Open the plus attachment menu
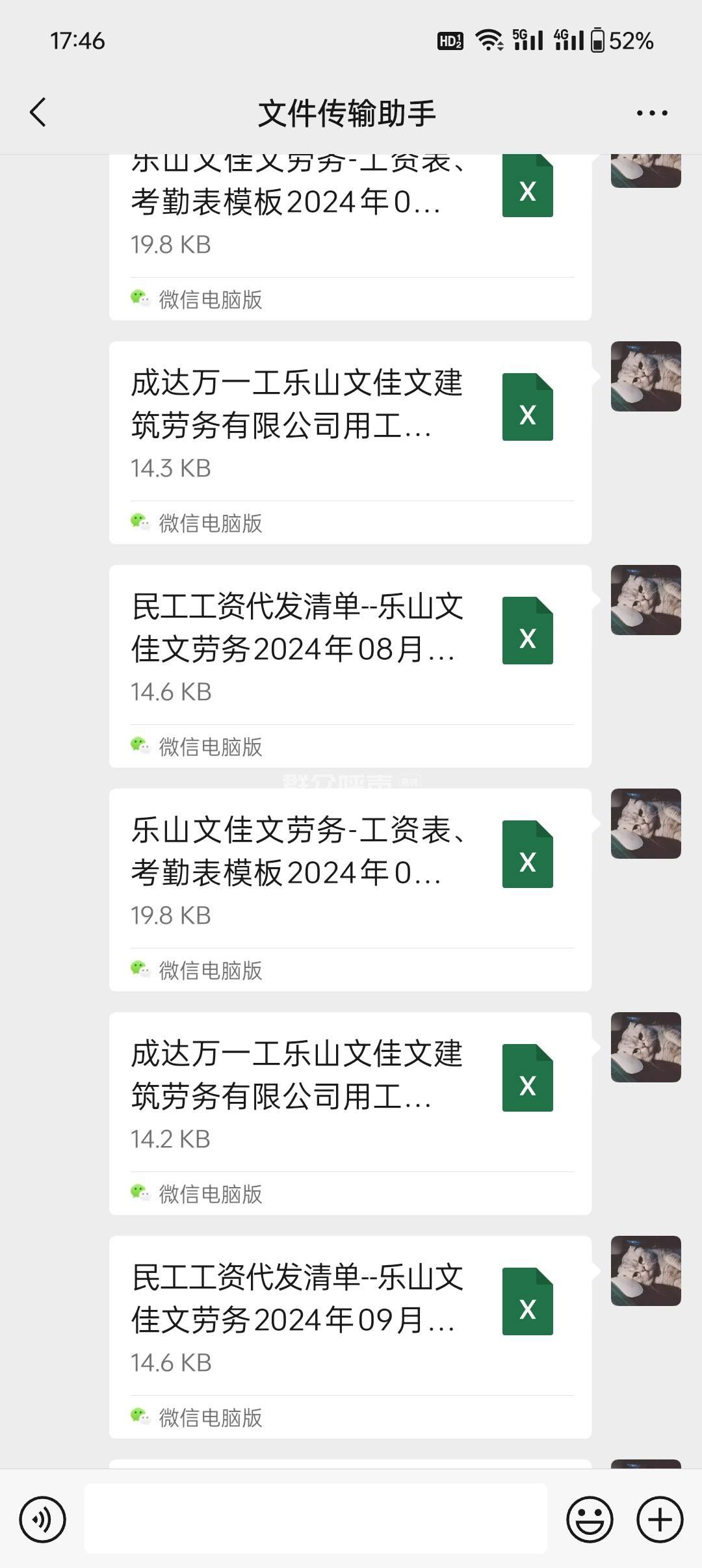The image size is (702, 1568). [x=660, y=1520]
